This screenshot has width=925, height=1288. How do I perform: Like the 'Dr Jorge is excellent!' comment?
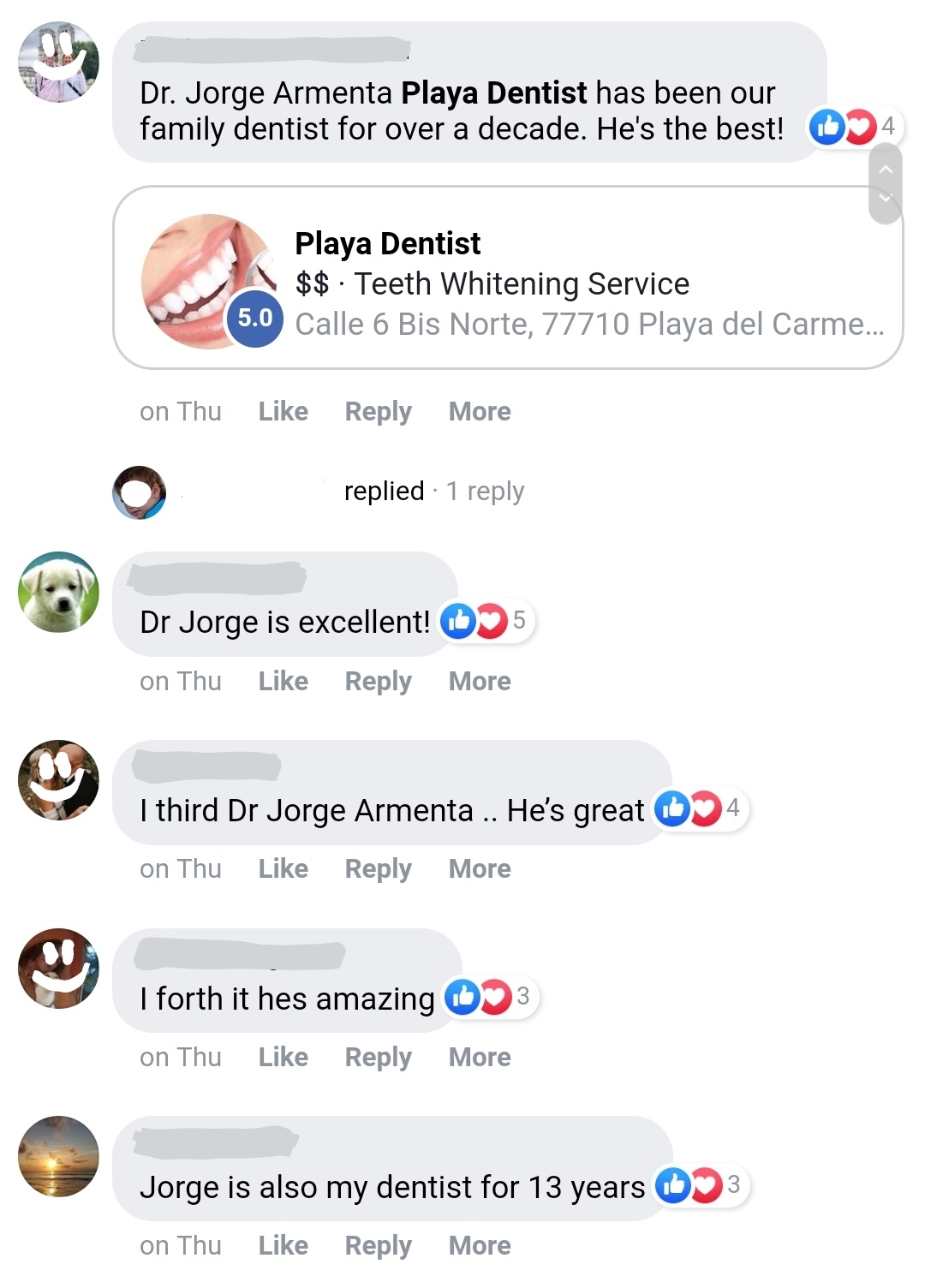coord(283,682)
